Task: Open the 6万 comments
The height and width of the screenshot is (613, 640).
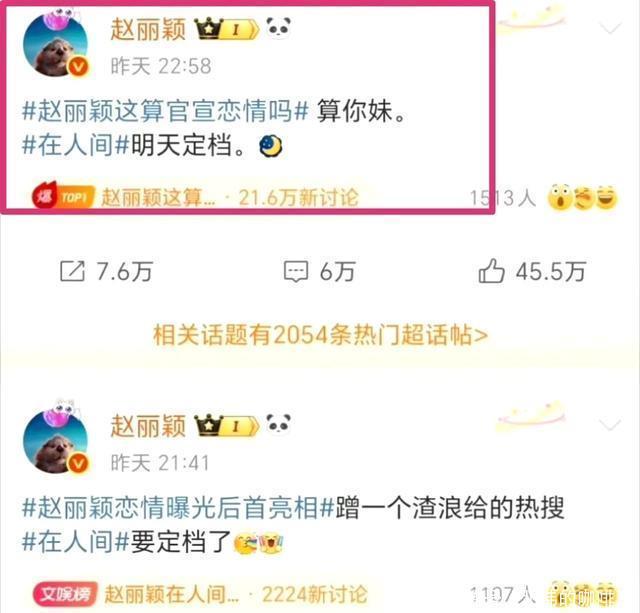Action: pyautogui.click(x=318, y=272)
